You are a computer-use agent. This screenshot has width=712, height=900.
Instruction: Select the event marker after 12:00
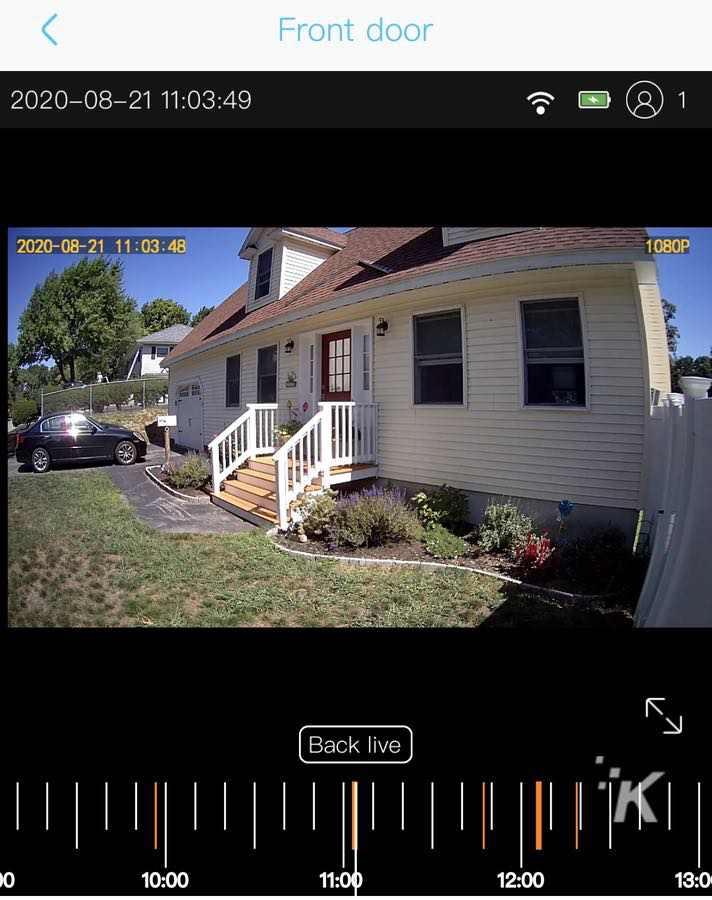pos(539,815)
